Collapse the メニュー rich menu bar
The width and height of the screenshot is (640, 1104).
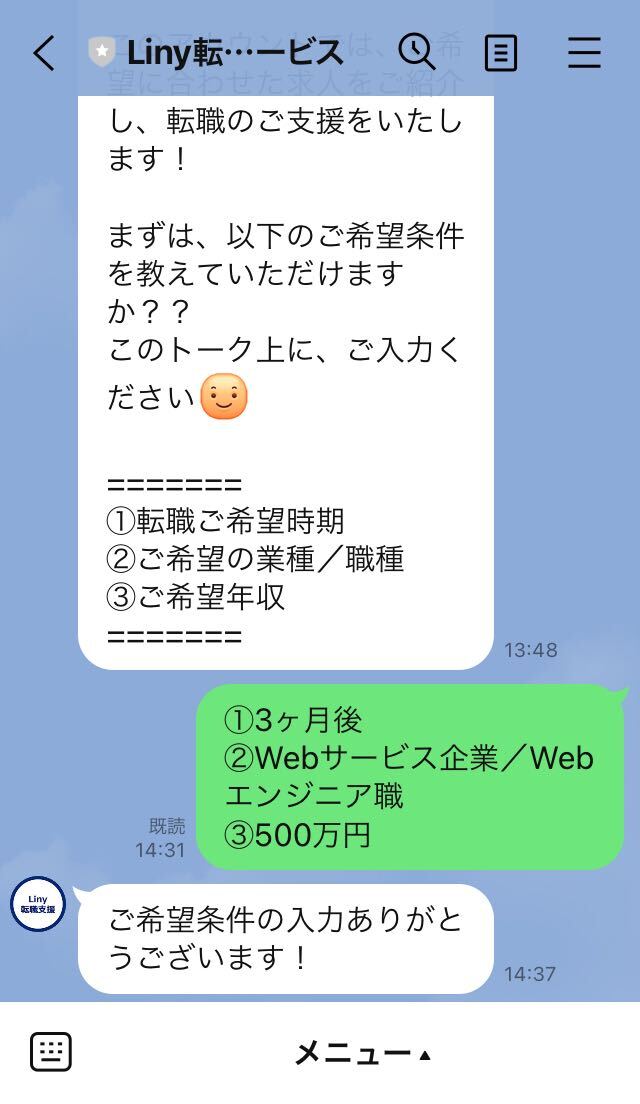pos(362,1054)
